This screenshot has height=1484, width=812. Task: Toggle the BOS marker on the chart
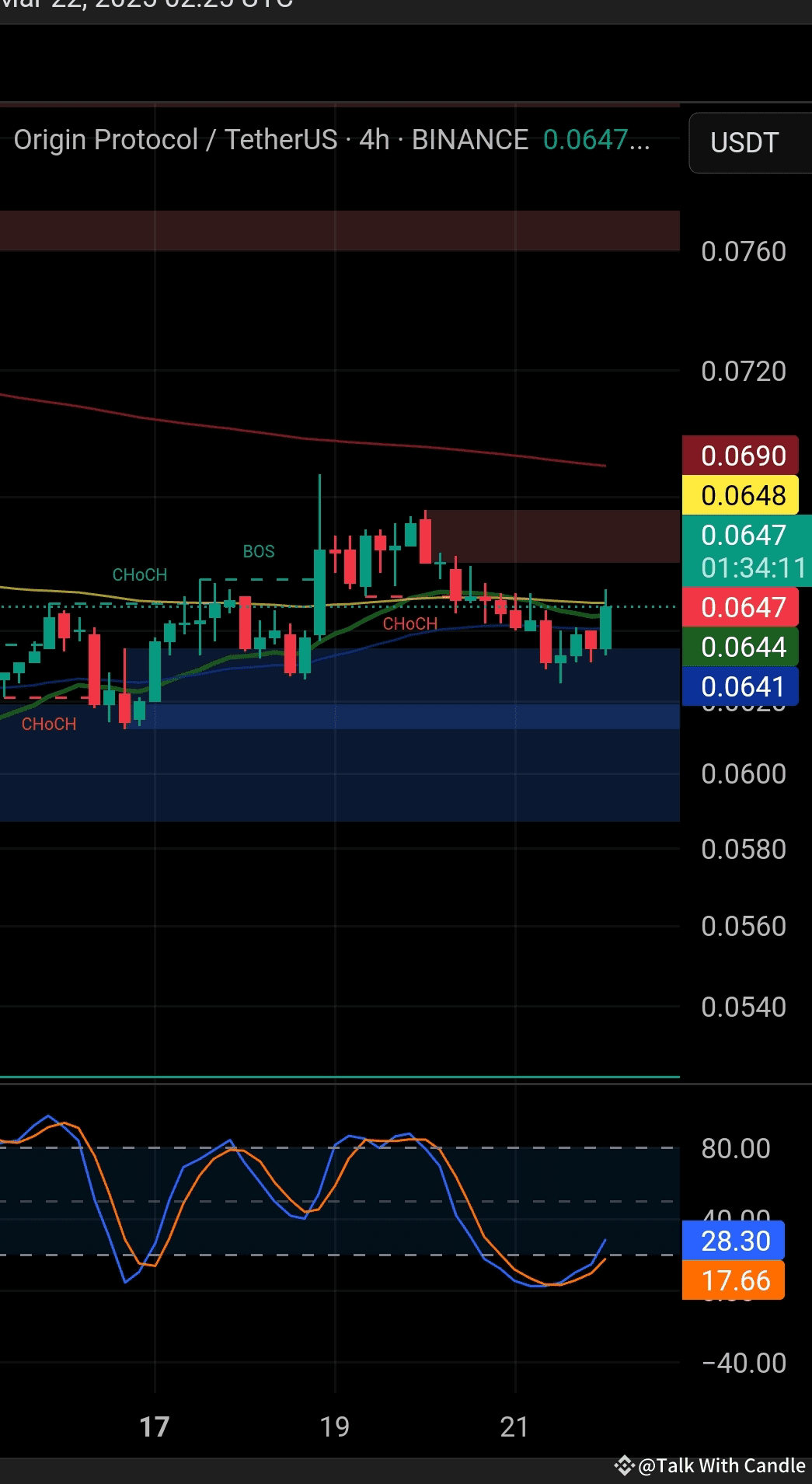[x=257, y=551]
